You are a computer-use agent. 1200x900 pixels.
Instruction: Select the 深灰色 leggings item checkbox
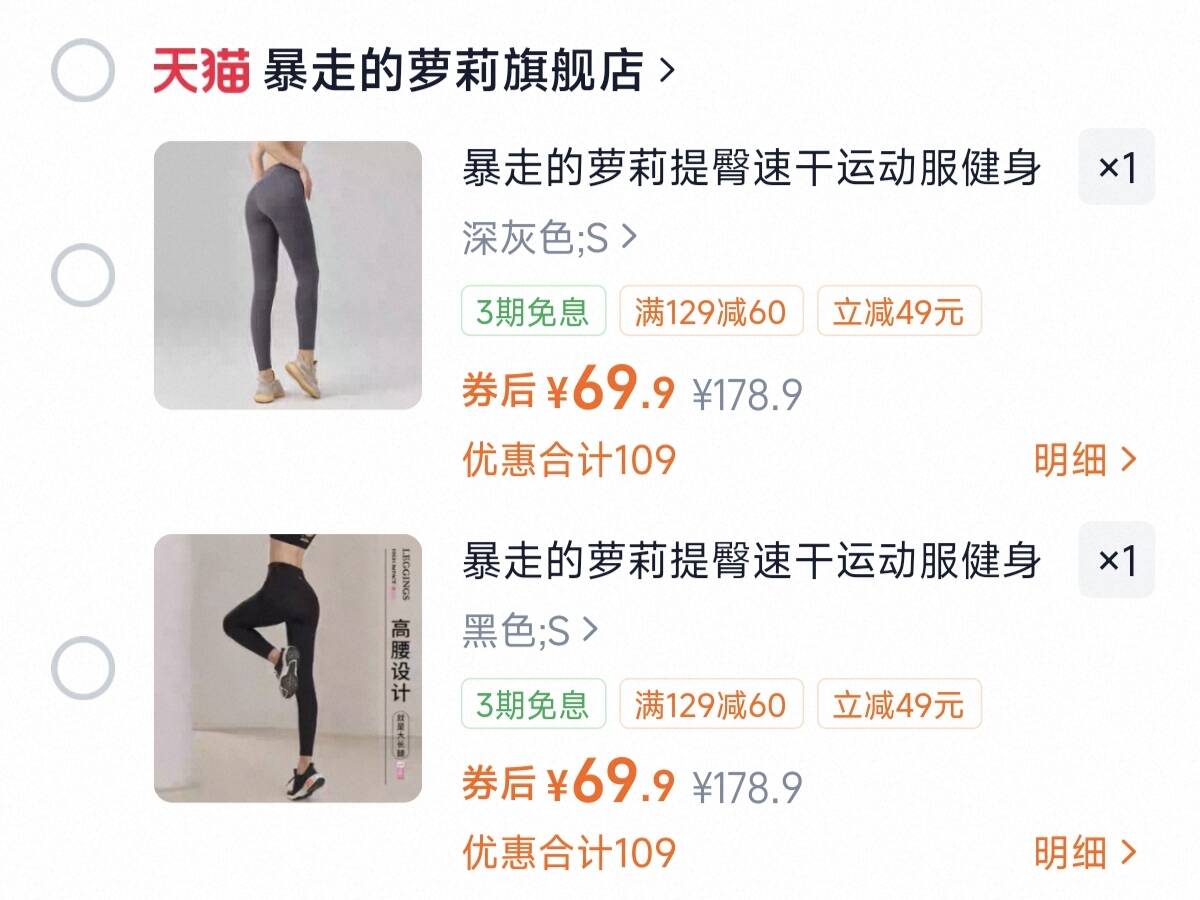(x=83, y=275)
